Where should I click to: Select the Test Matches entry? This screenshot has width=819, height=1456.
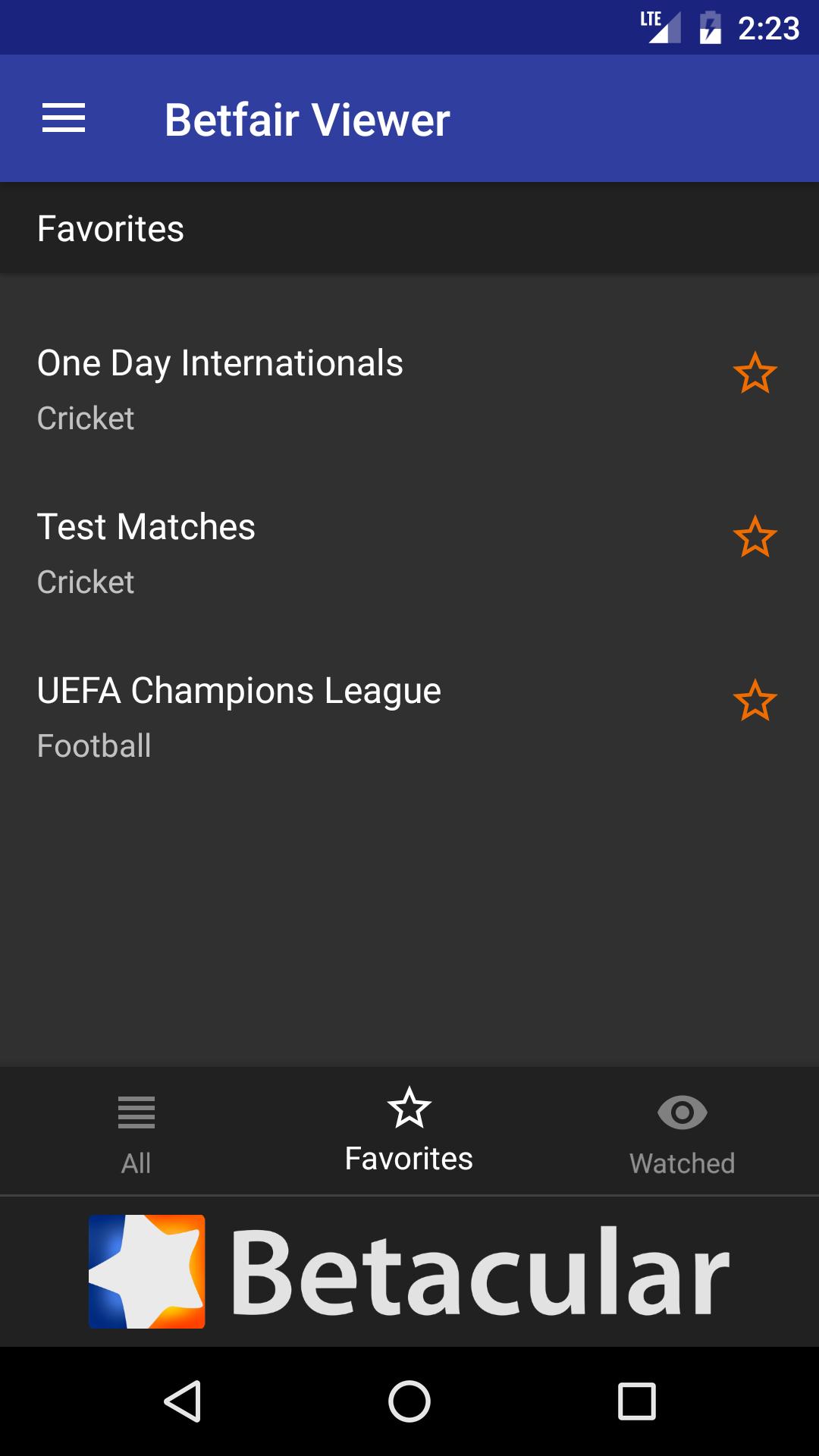[x=303, y=550]
